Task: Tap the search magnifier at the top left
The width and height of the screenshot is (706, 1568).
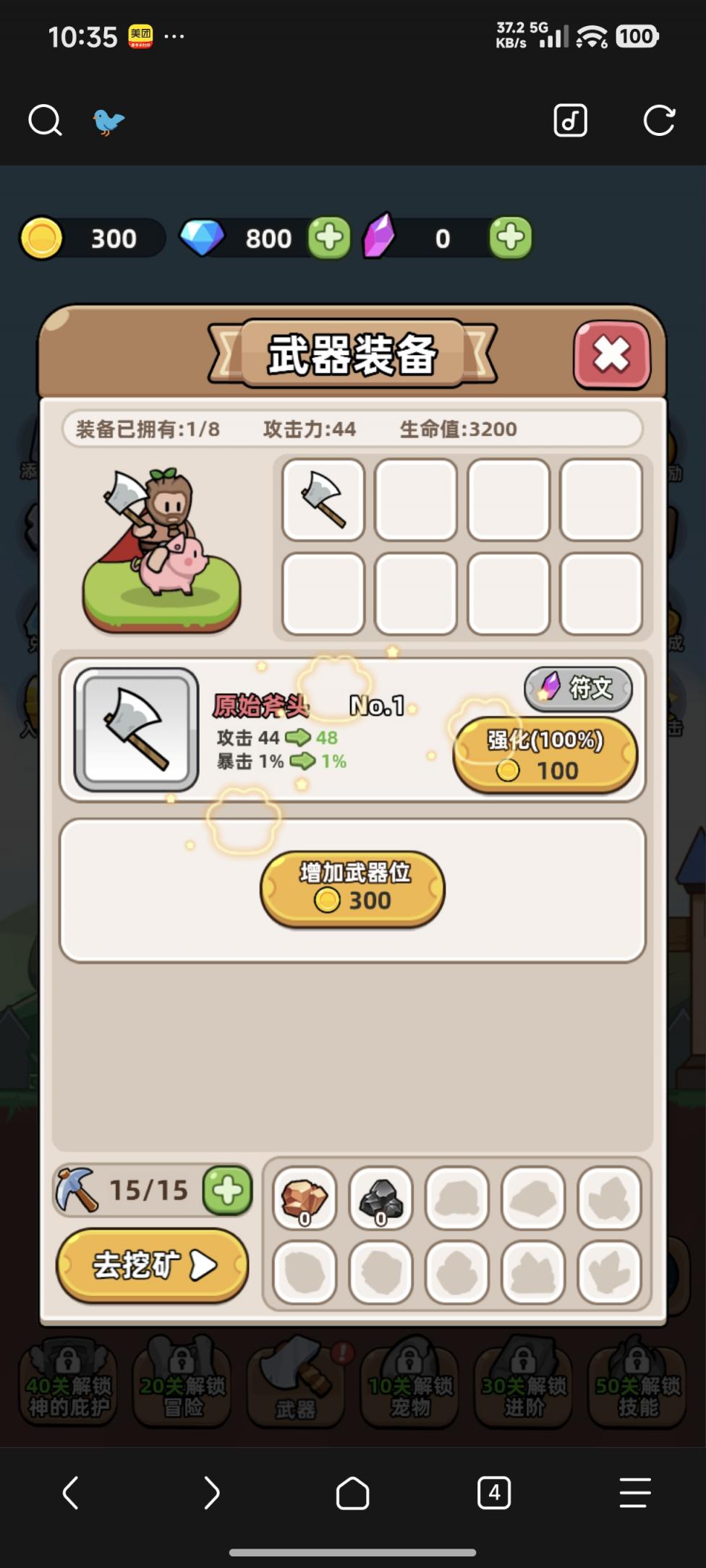Action: click(45, 121)
